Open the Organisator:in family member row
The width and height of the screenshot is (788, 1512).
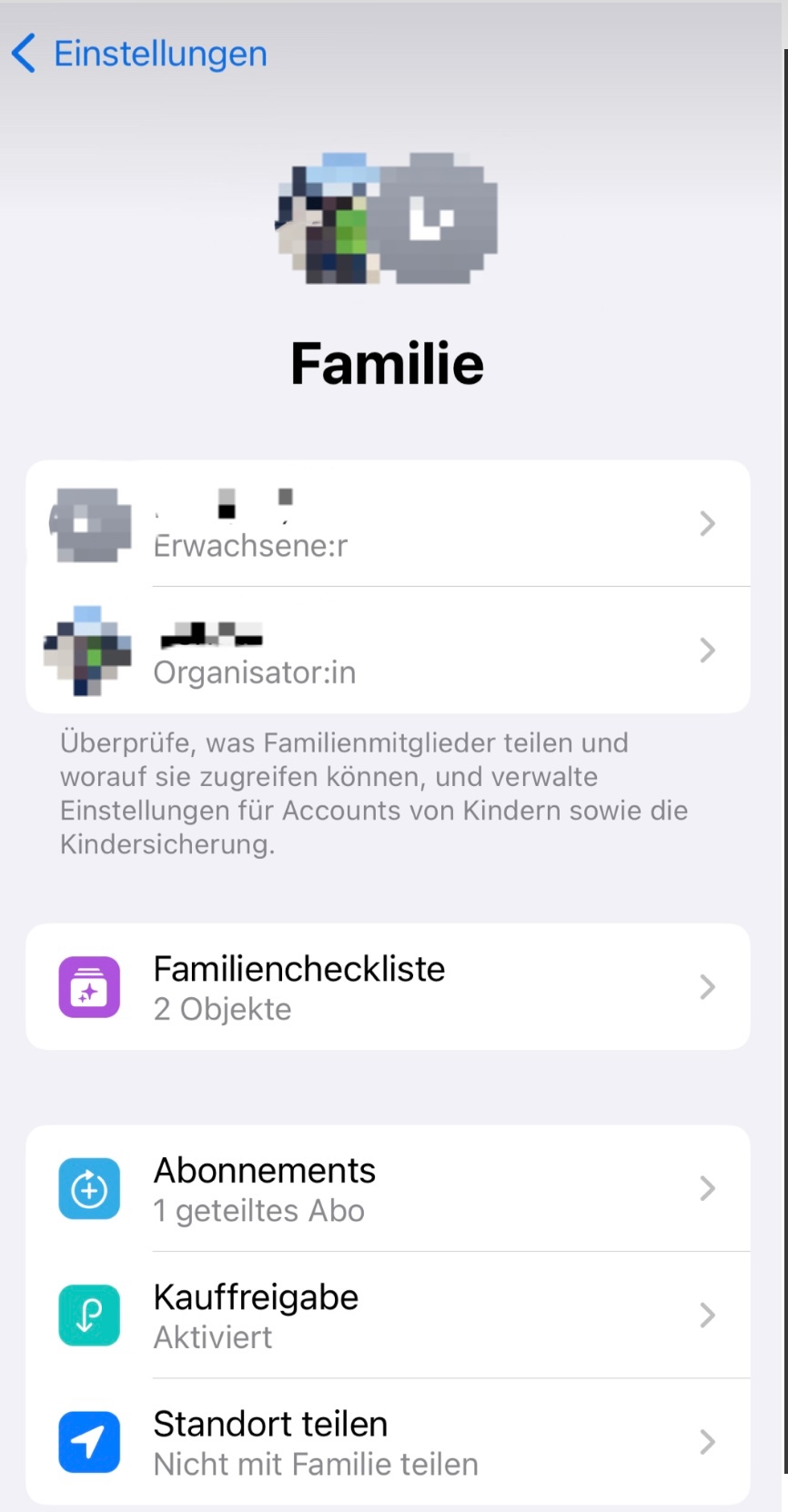[388, 650]
